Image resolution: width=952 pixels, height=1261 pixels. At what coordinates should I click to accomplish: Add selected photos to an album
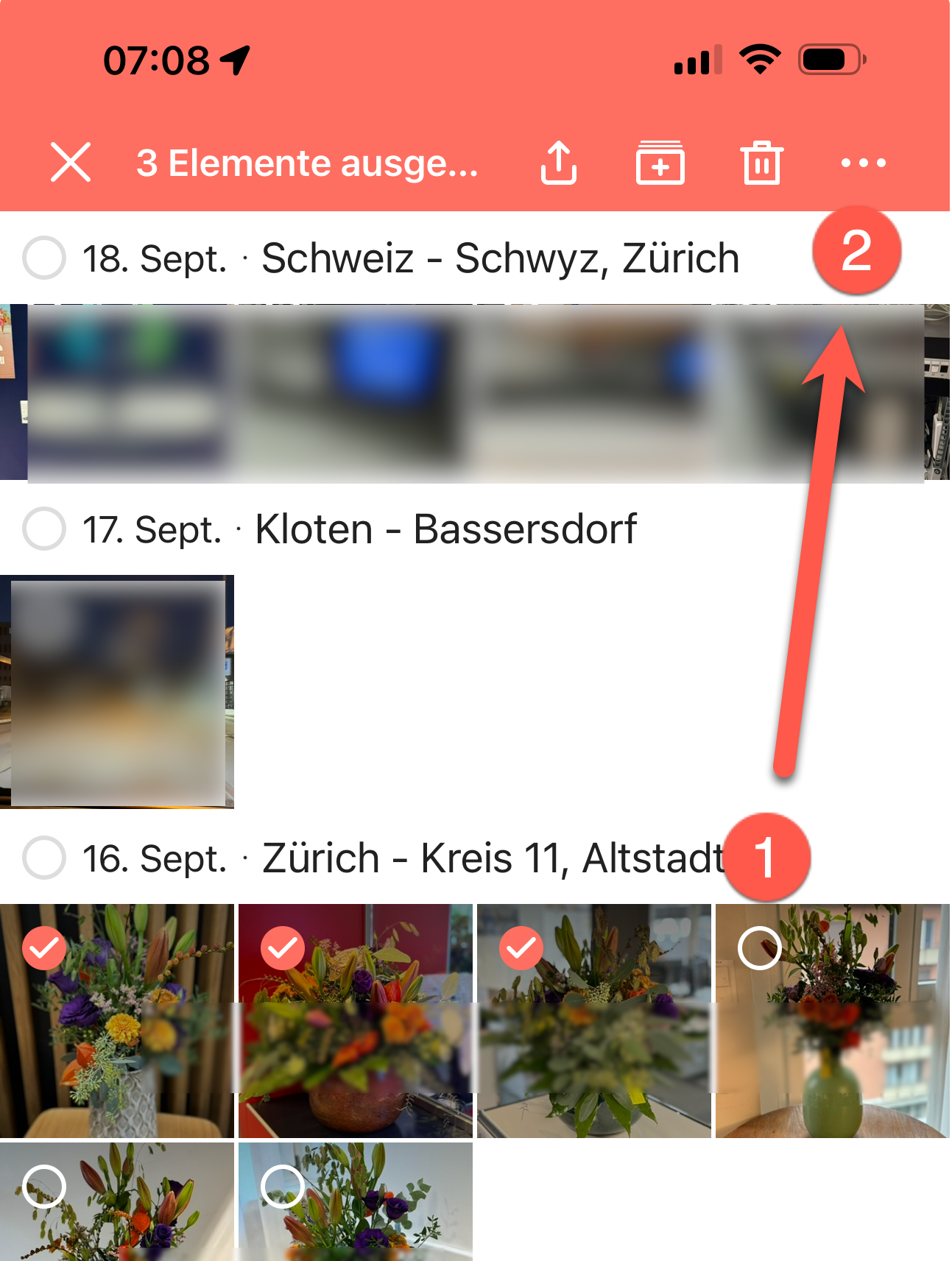pyautogui.click(x=660, y=162)
